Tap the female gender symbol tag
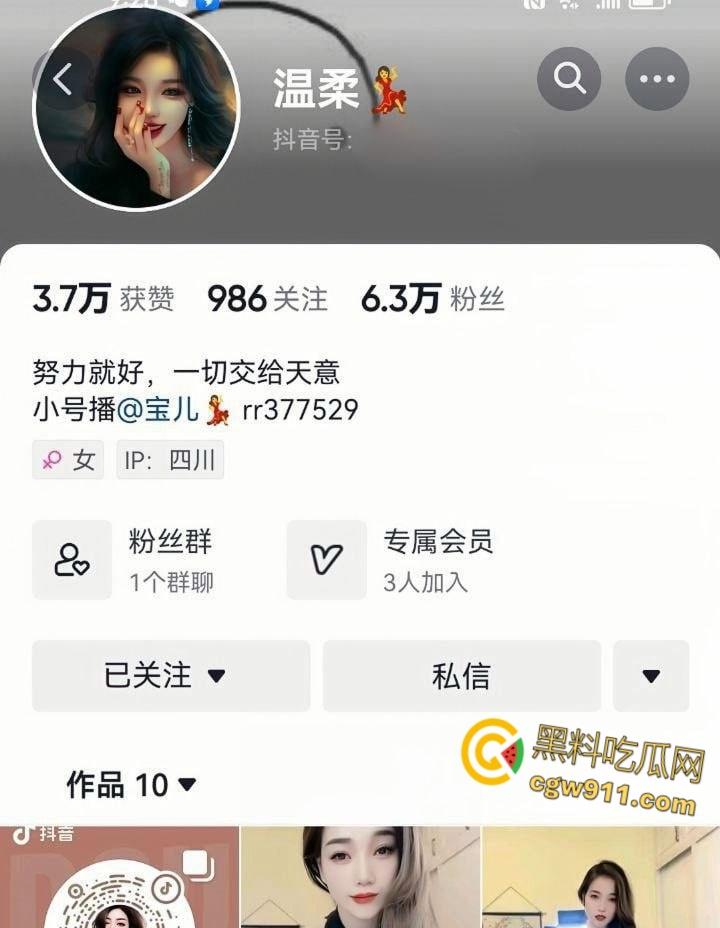 tap(67, 460)
